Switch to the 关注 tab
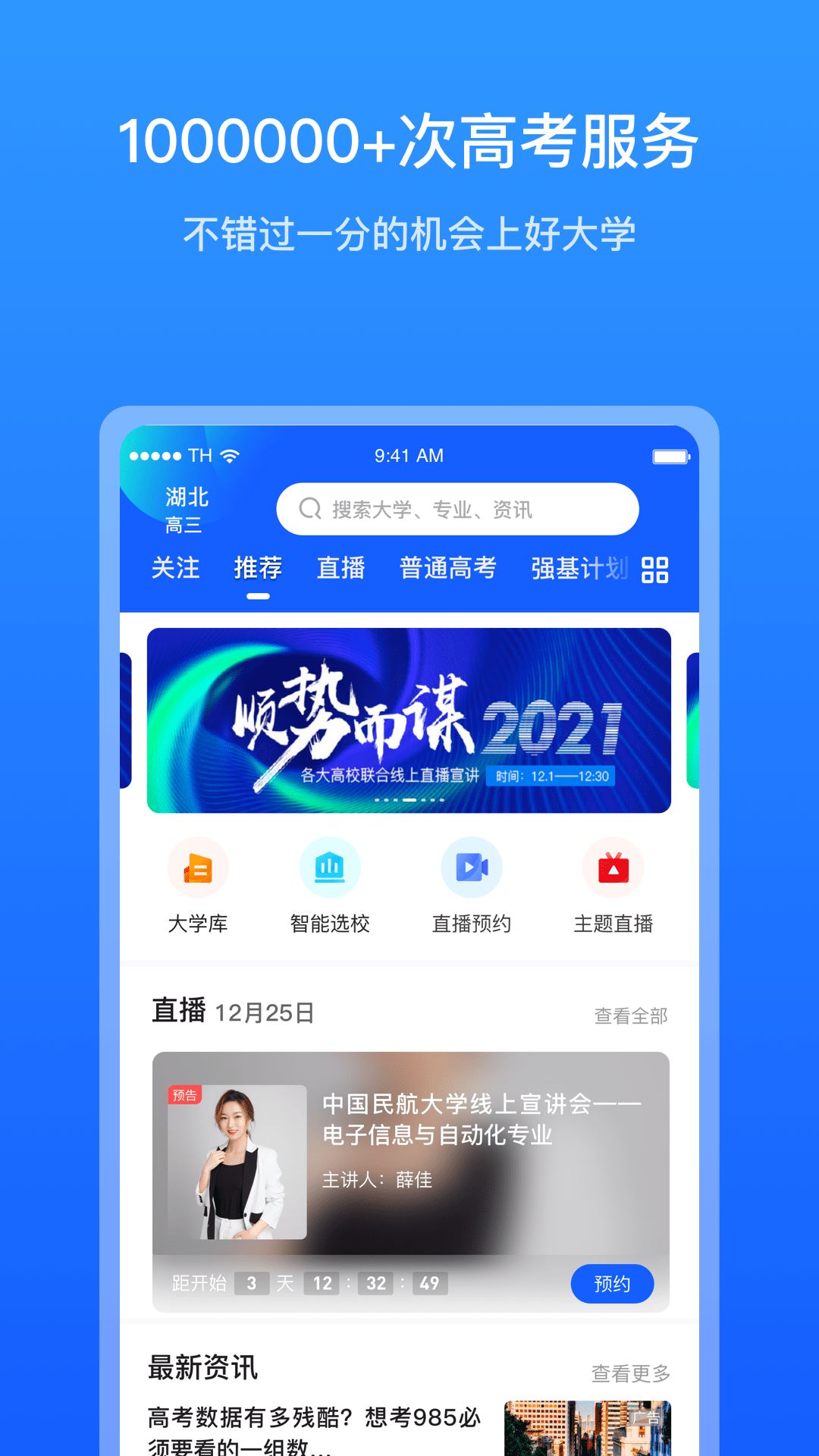The width and height of the screenshot is (819, 1456). click(x=175, y=567)
